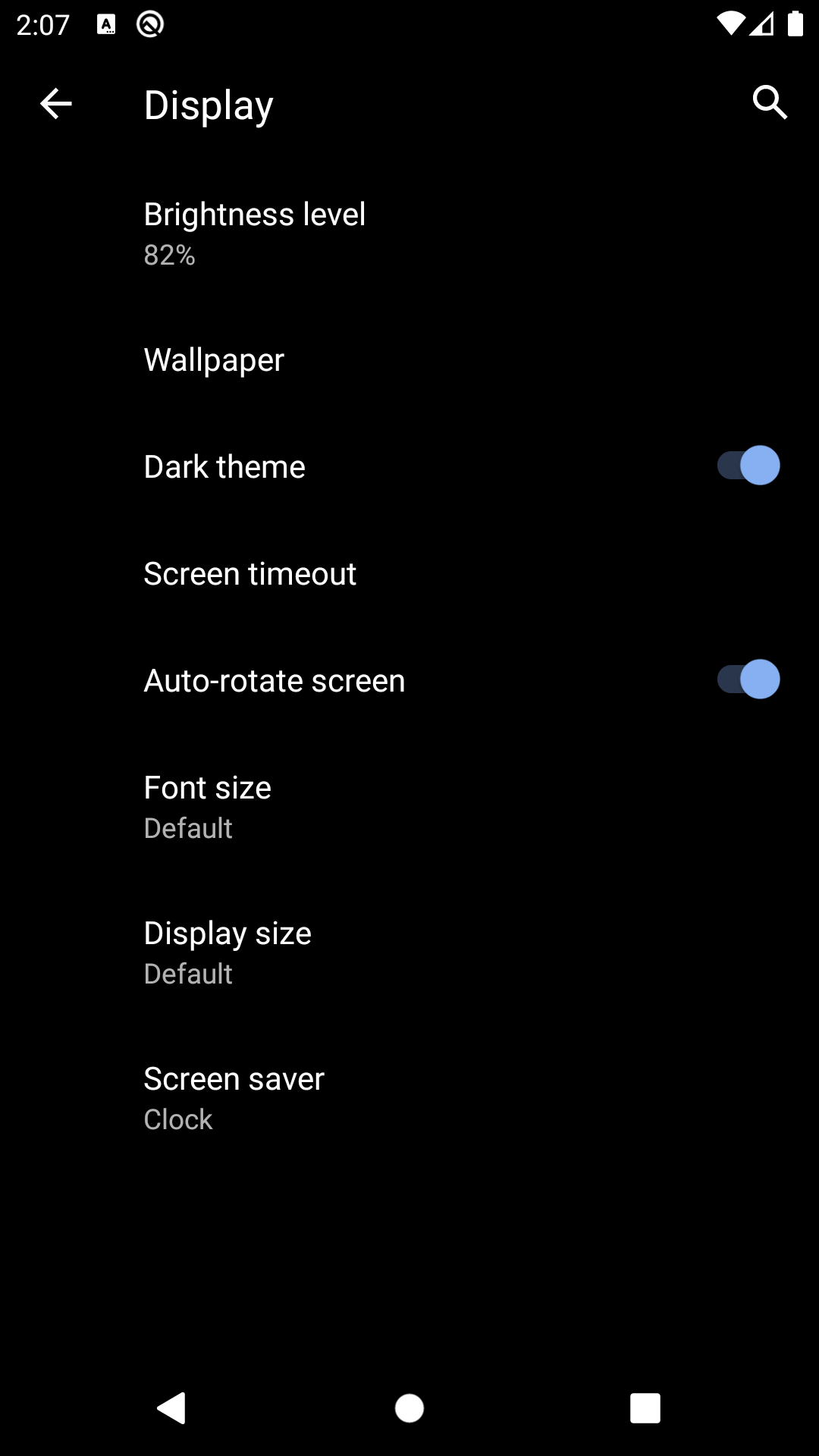The image size is (819, 1456).
Task: Tap the cellular signal icon
Action: [x=763, y=23]
